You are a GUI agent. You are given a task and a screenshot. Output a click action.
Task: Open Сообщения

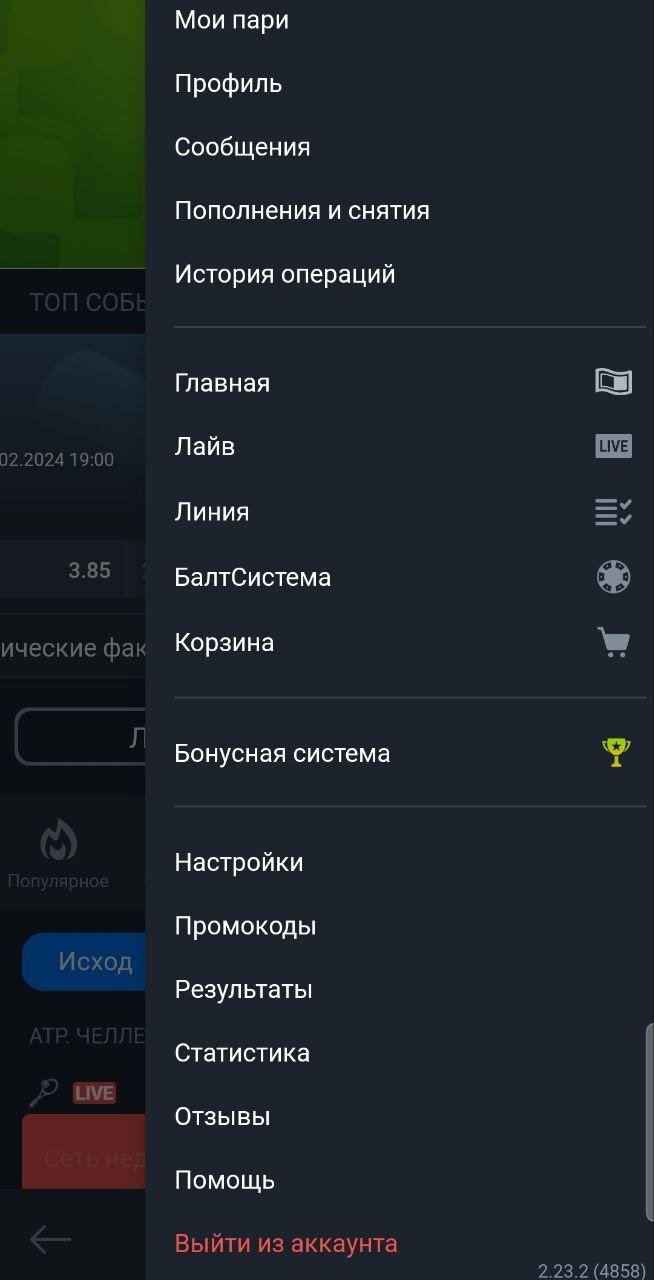tap(242, 147)
